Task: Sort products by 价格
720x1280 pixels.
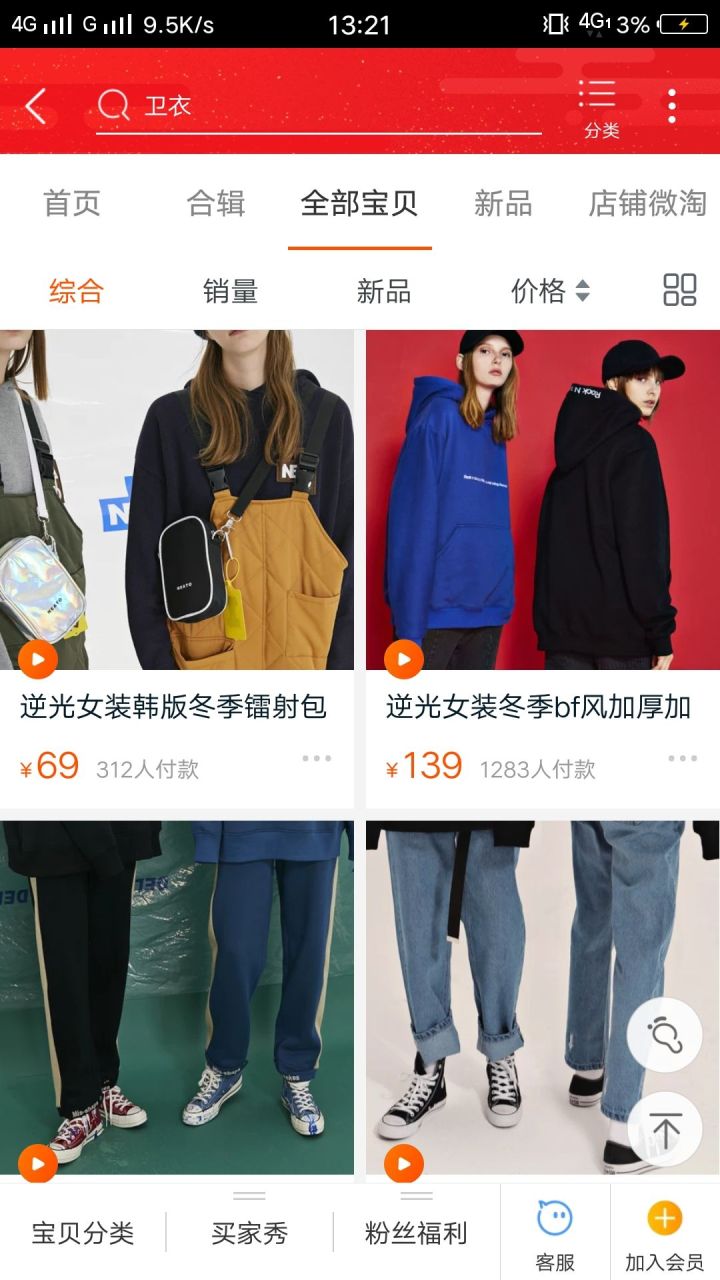Action: 550,291
